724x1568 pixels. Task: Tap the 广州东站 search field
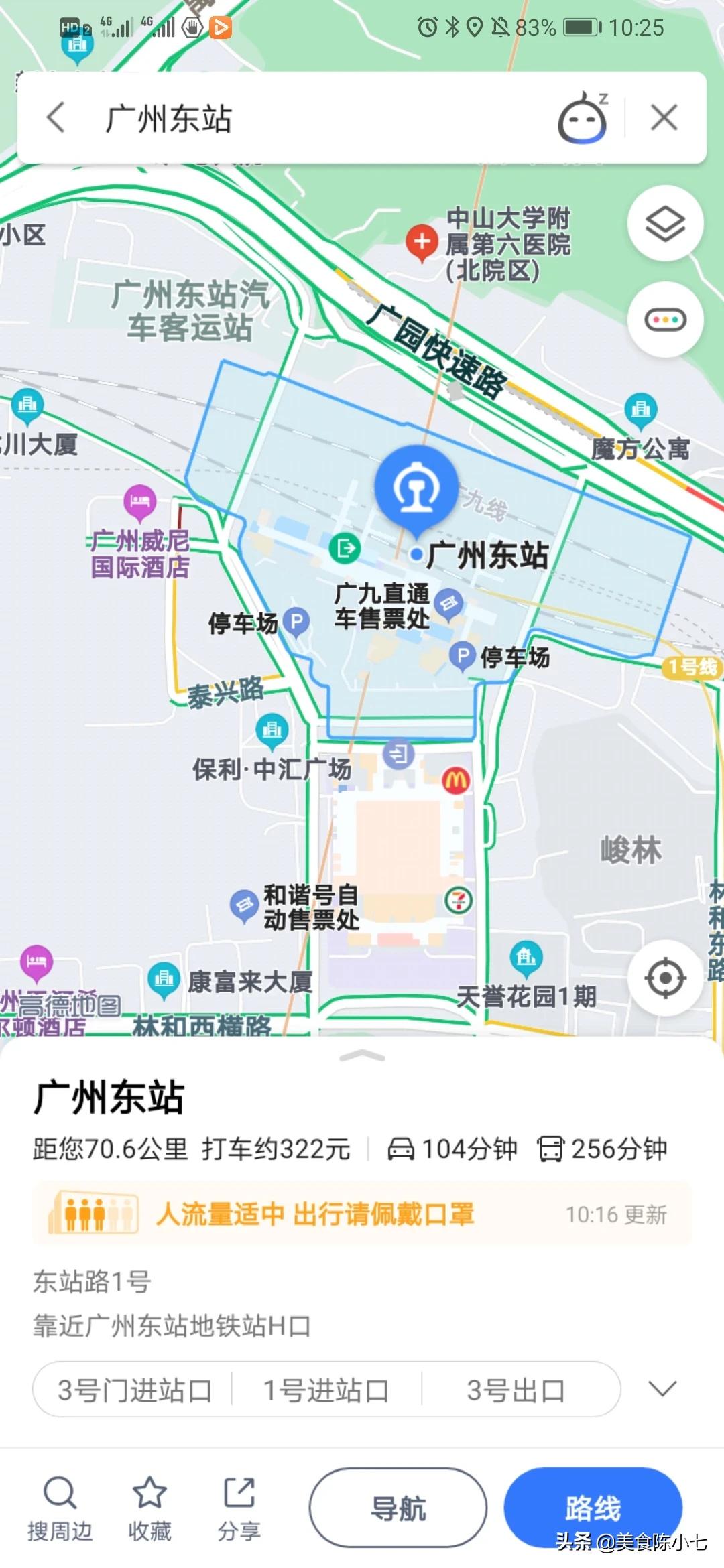point(322,119)
